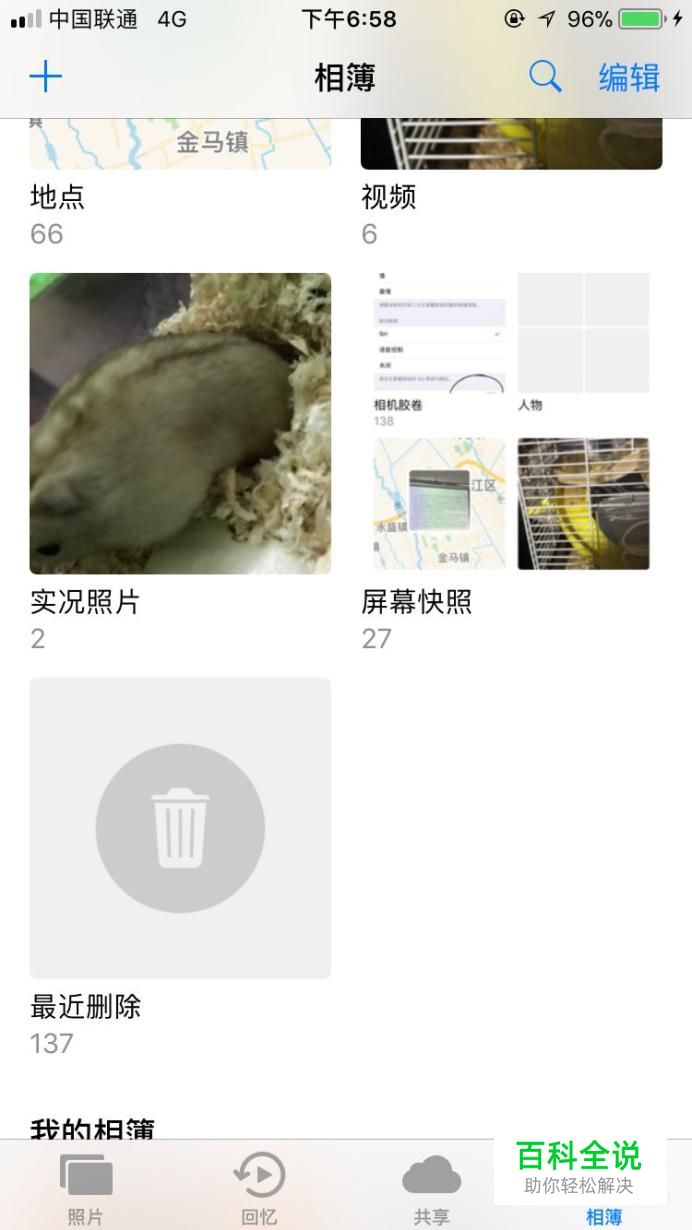Open the 实况照片 album
Image resolution: width=692 pixels, height=1230 pixels.
point(180,423)
